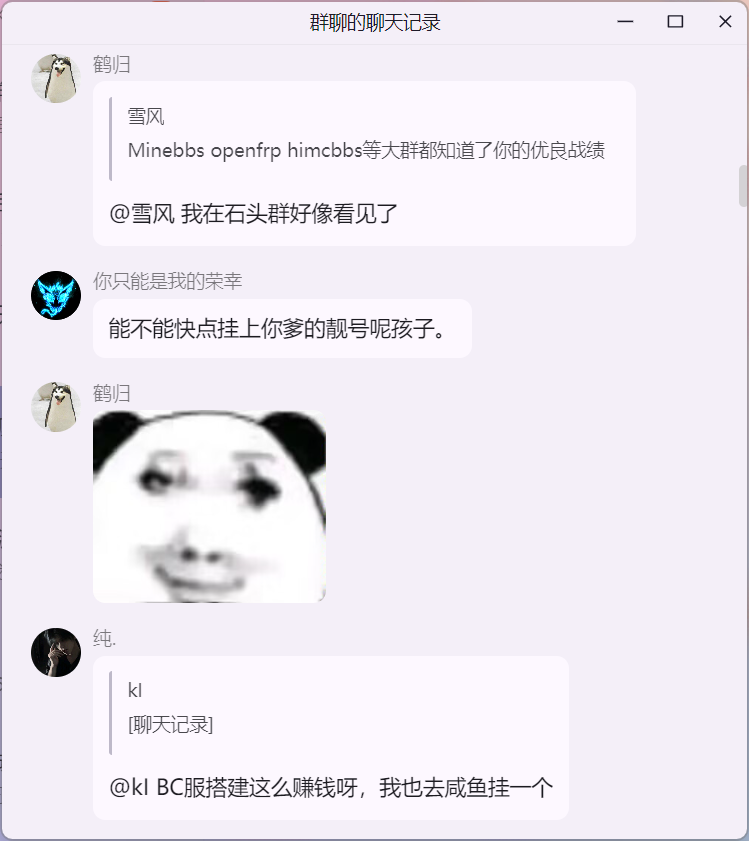Open 纯.'s profile avatar
The image size is (749, 841).
56,652
